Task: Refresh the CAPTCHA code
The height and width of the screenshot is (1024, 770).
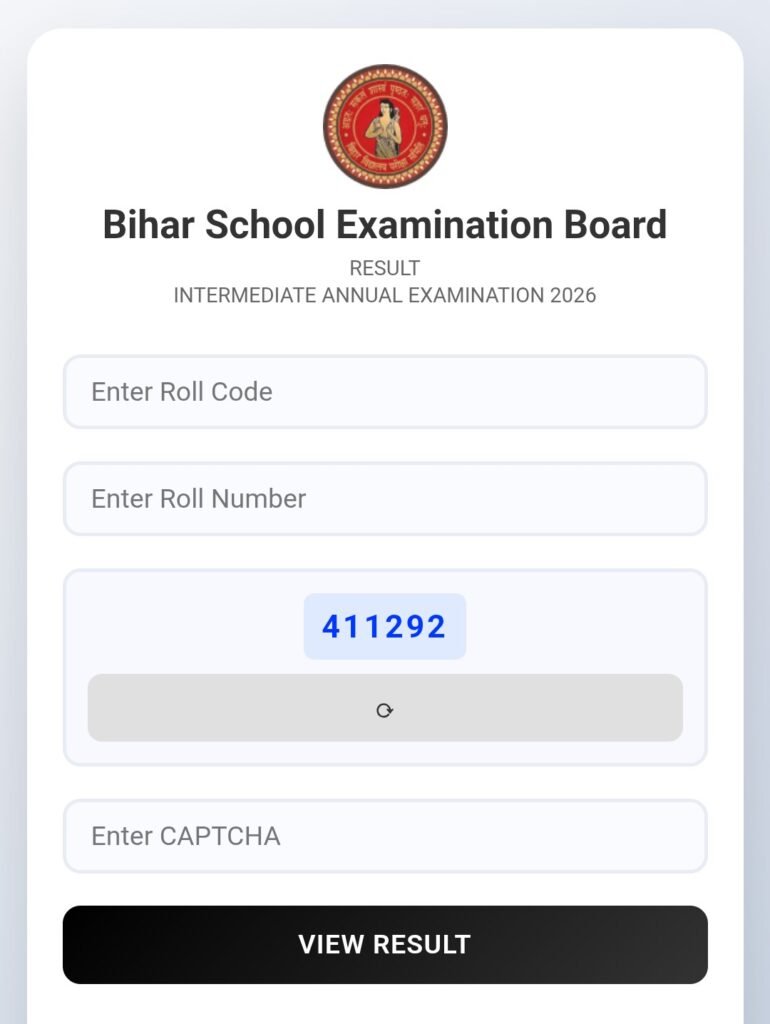Action: [385, 708]
